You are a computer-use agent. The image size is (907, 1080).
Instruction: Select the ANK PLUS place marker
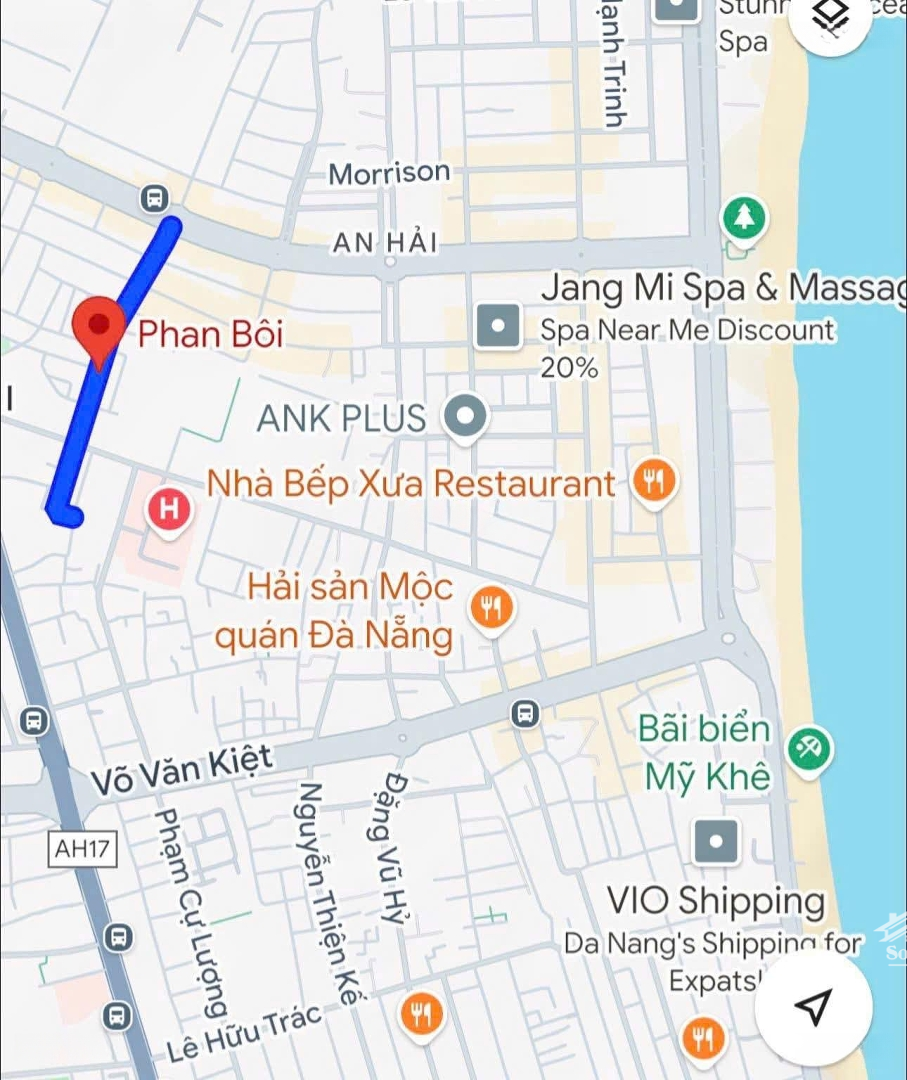click(465, 416)
